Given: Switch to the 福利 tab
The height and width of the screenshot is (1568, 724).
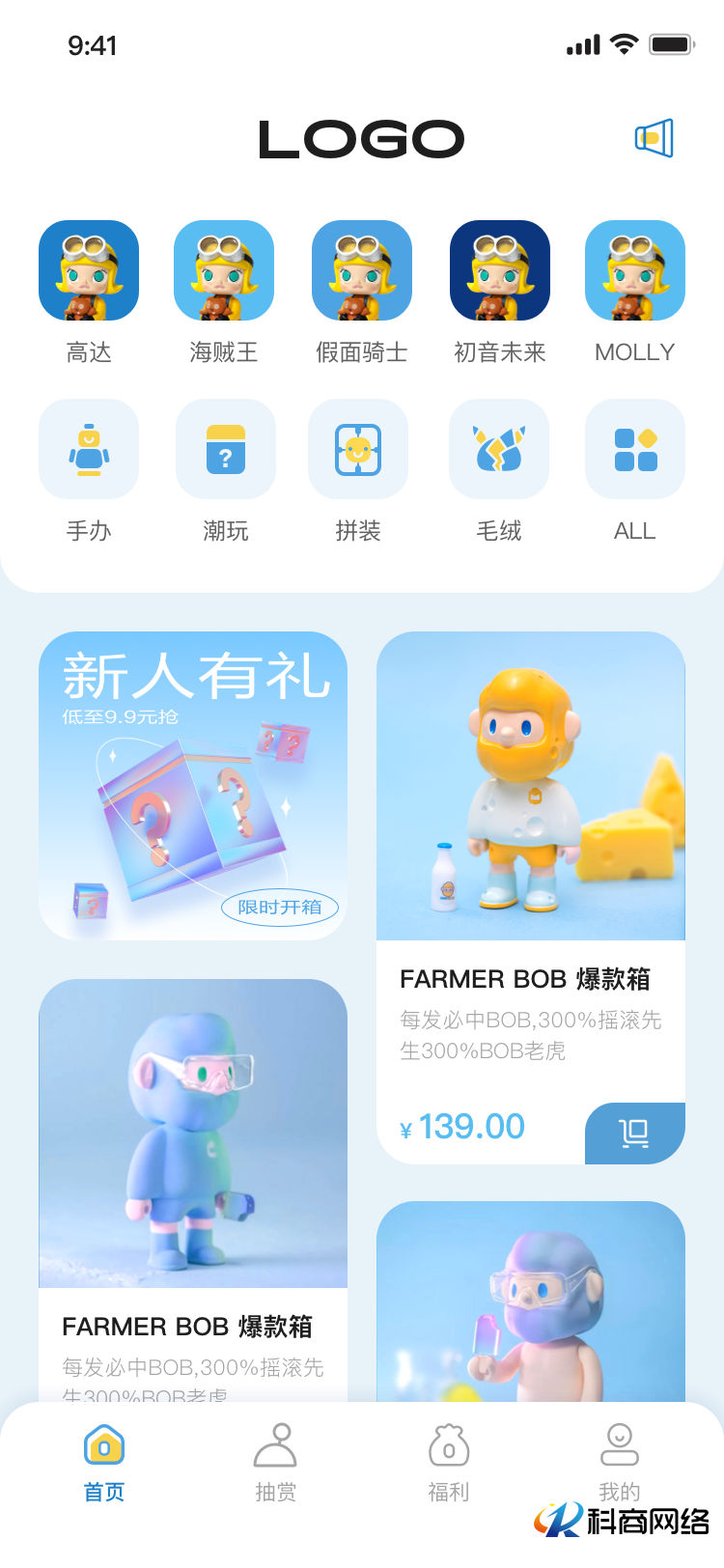Looking at the screenshot, I should (x=448, y=1462).
